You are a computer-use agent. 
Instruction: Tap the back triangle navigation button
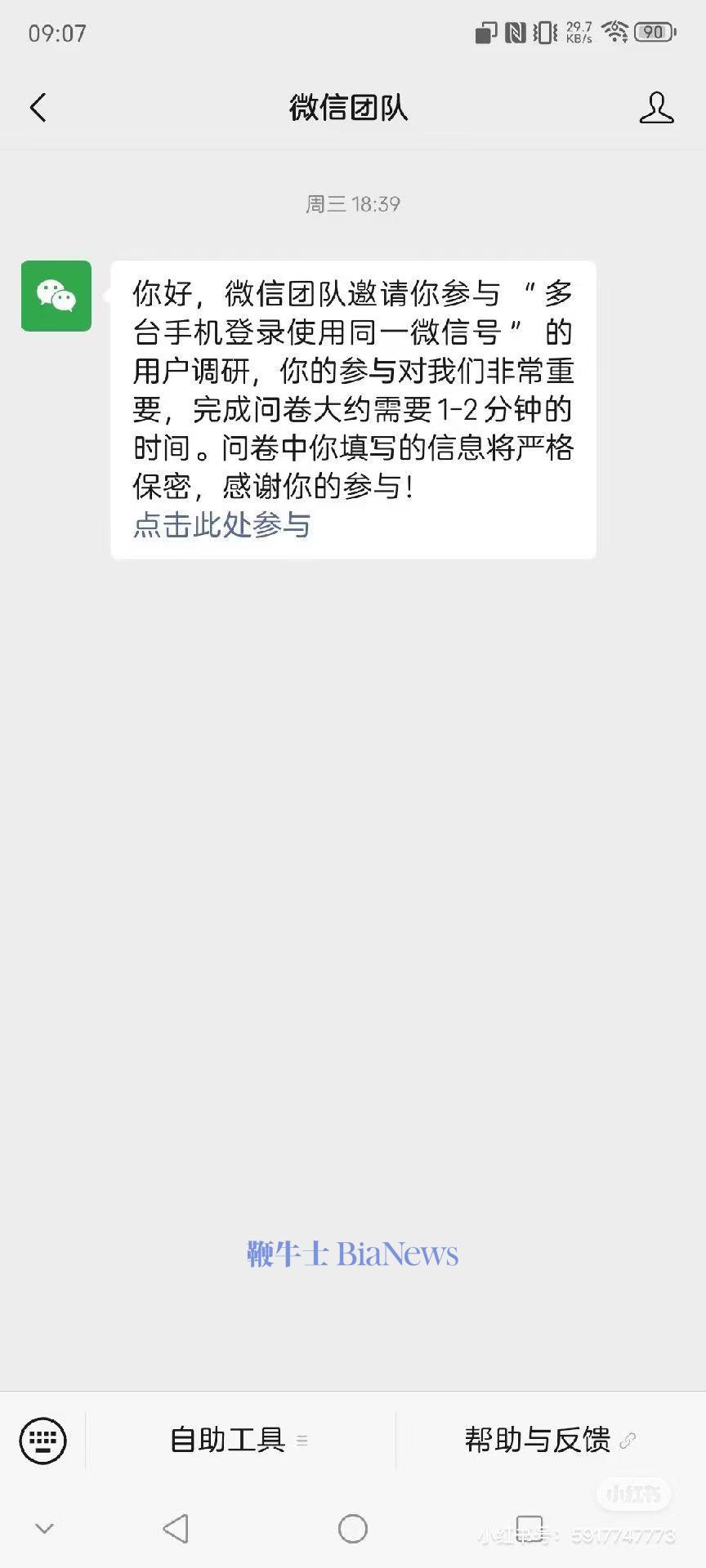176,1528
